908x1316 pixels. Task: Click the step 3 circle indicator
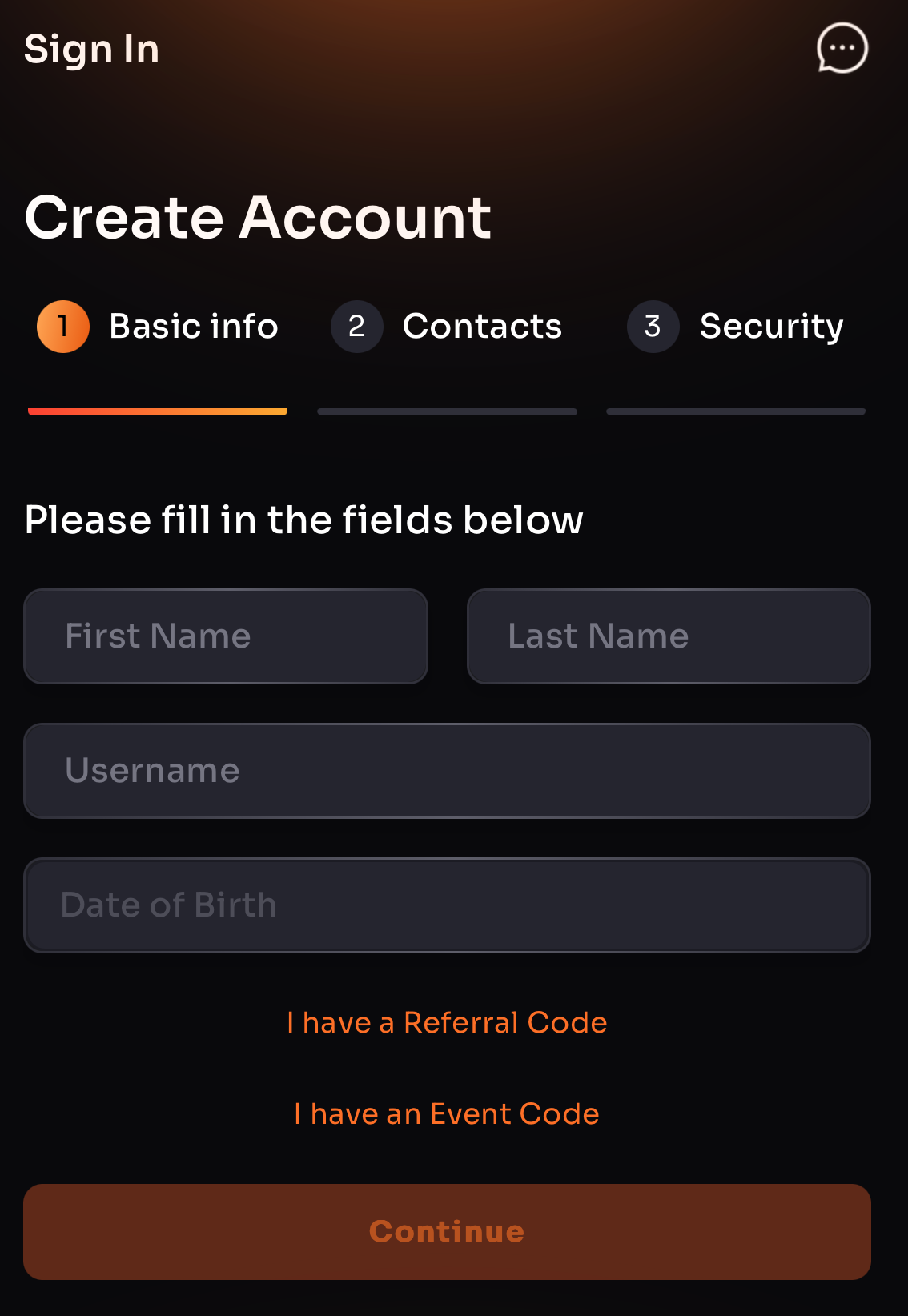pyautogui.click(x=653, y=326)
